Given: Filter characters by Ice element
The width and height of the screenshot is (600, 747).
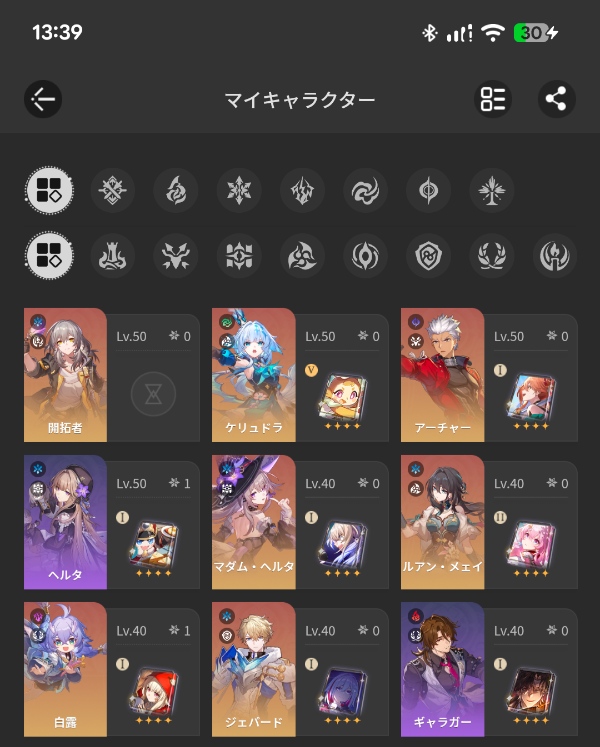Looking at the screenshot, I should [239, 191].
